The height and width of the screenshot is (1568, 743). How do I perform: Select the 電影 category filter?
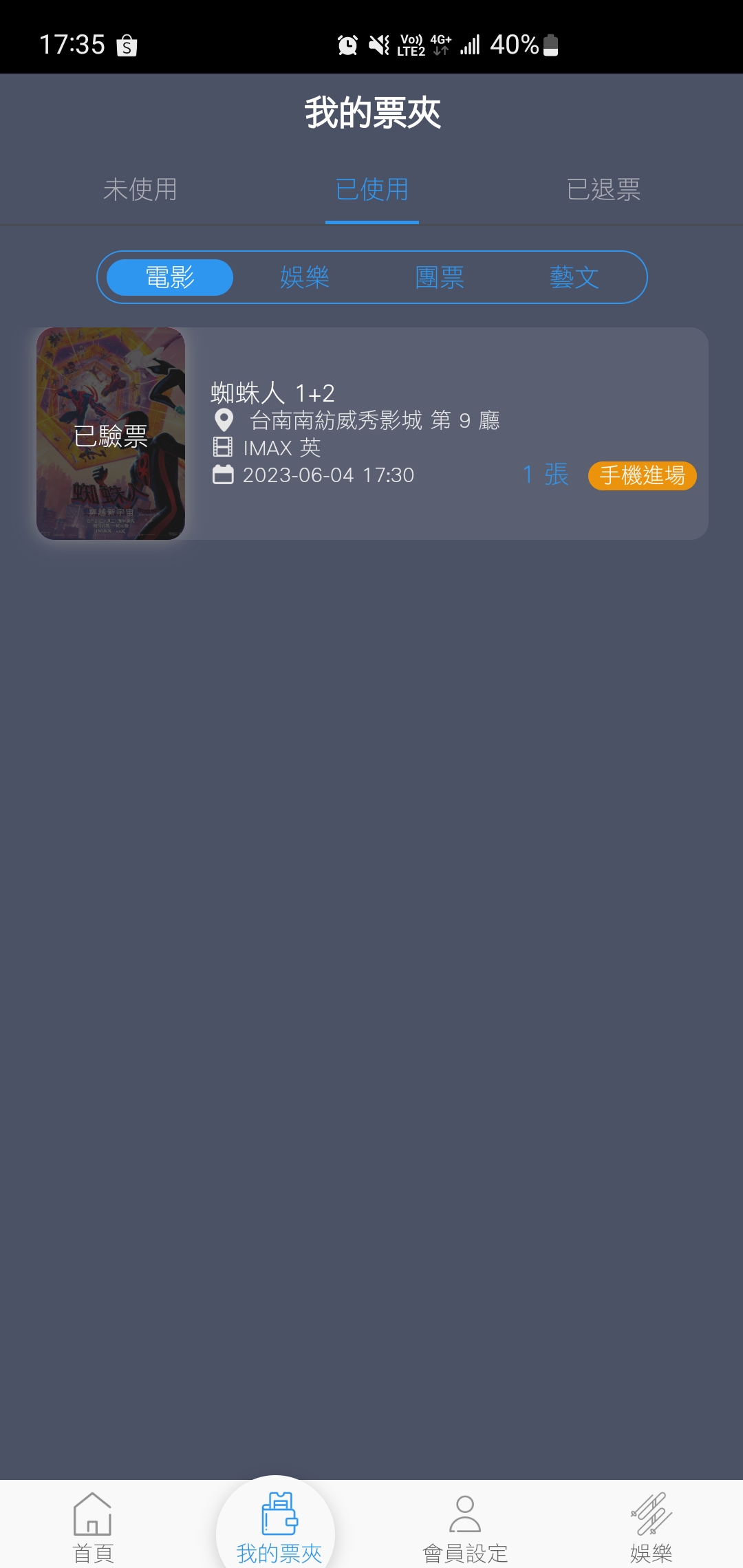[x=170, y=277]
